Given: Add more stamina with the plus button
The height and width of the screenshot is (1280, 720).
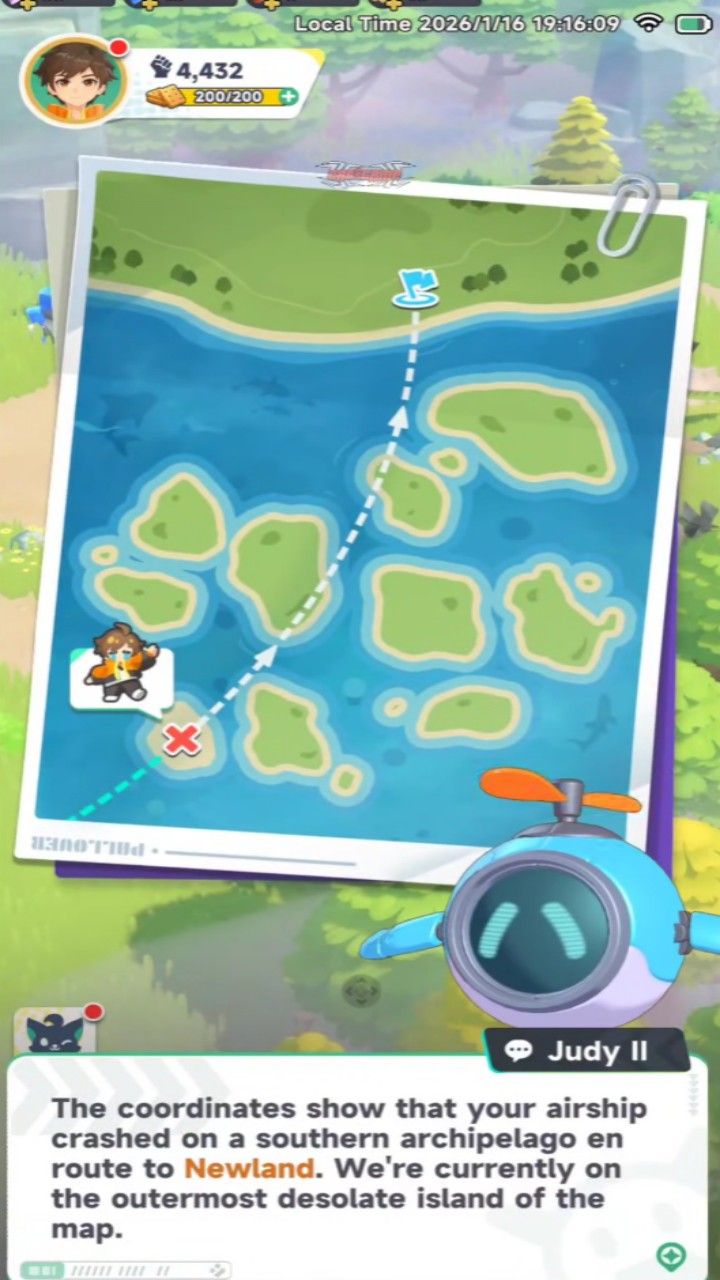Looking at the screenshot, I should tap(288, 97).
